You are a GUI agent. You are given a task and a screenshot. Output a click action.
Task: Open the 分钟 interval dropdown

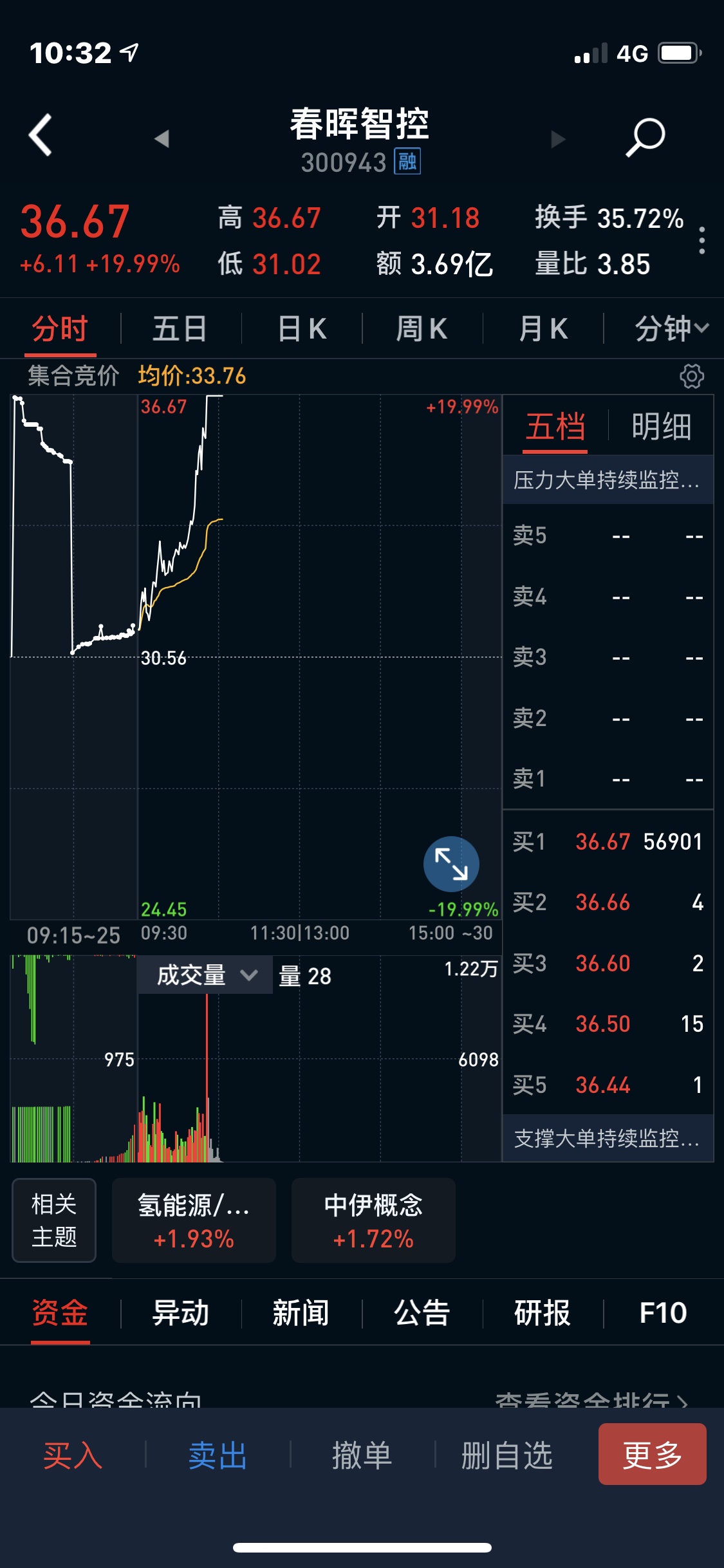point(672,329)
